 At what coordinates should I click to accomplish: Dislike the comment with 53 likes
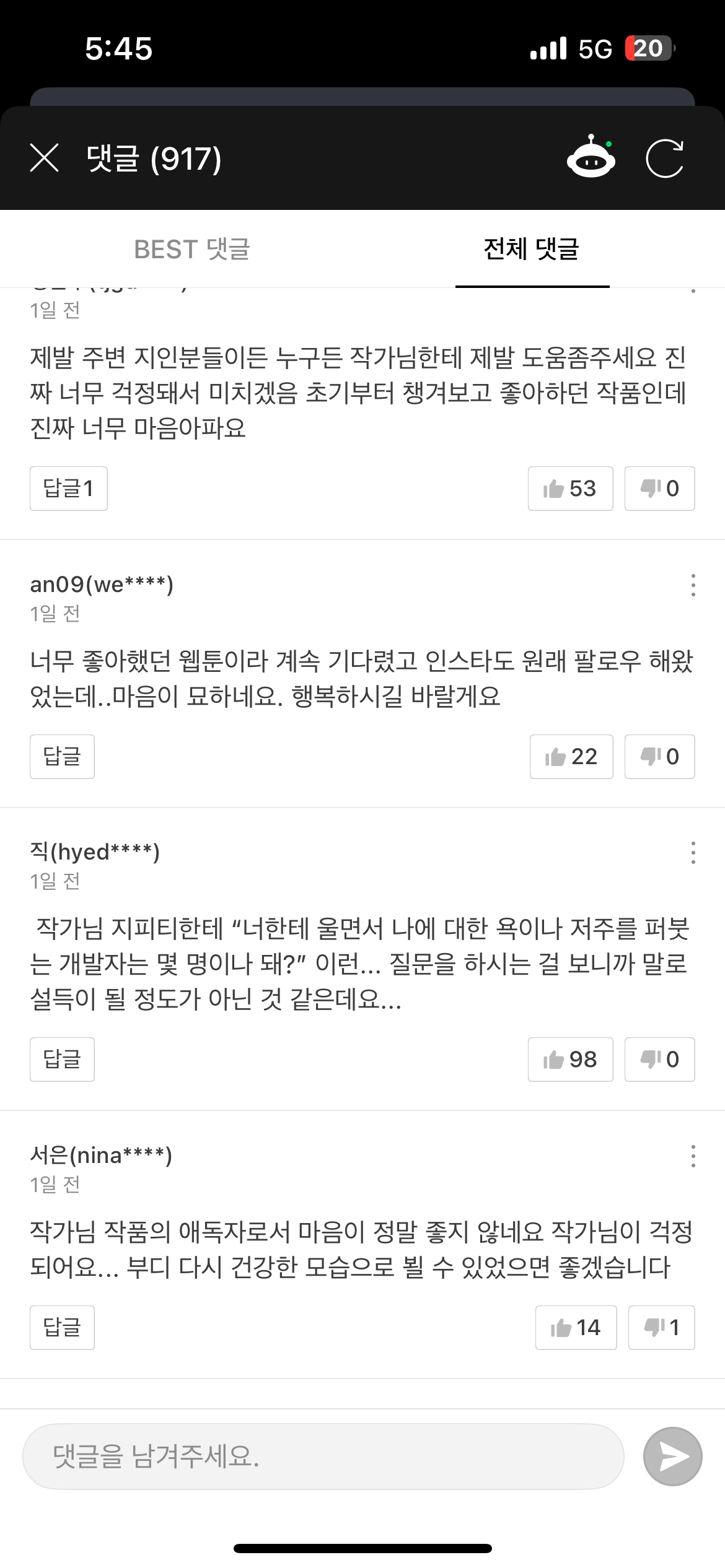click(x=659, y=489)
